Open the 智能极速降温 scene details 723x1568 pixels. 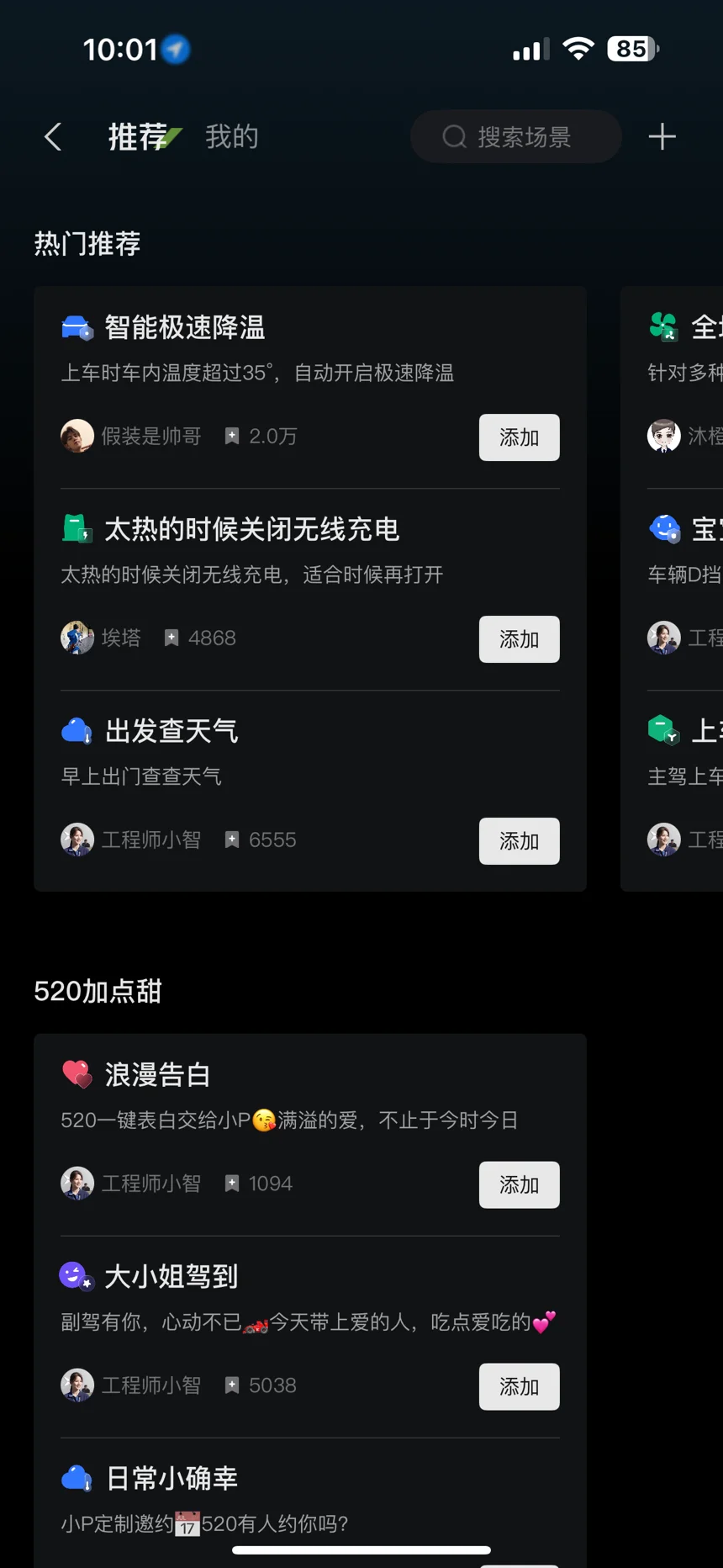click(x=184, y=327)
